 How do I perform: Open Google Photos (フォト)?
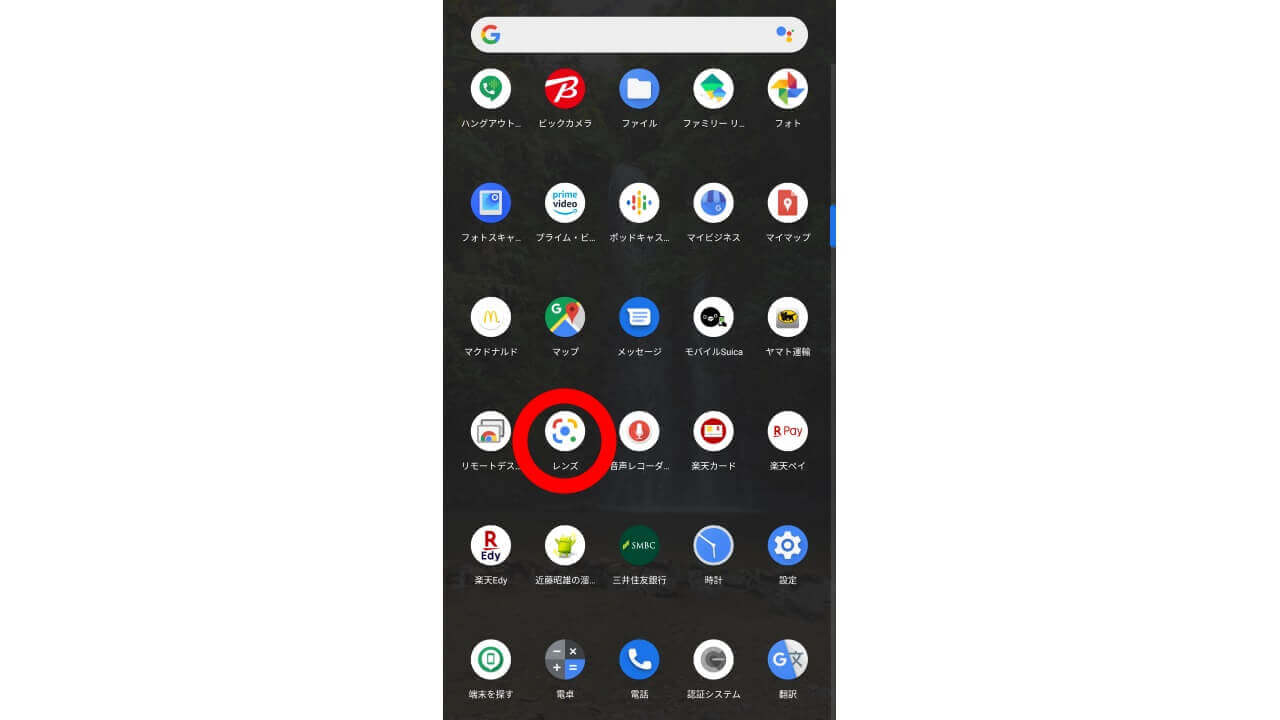tap(787, 90)
